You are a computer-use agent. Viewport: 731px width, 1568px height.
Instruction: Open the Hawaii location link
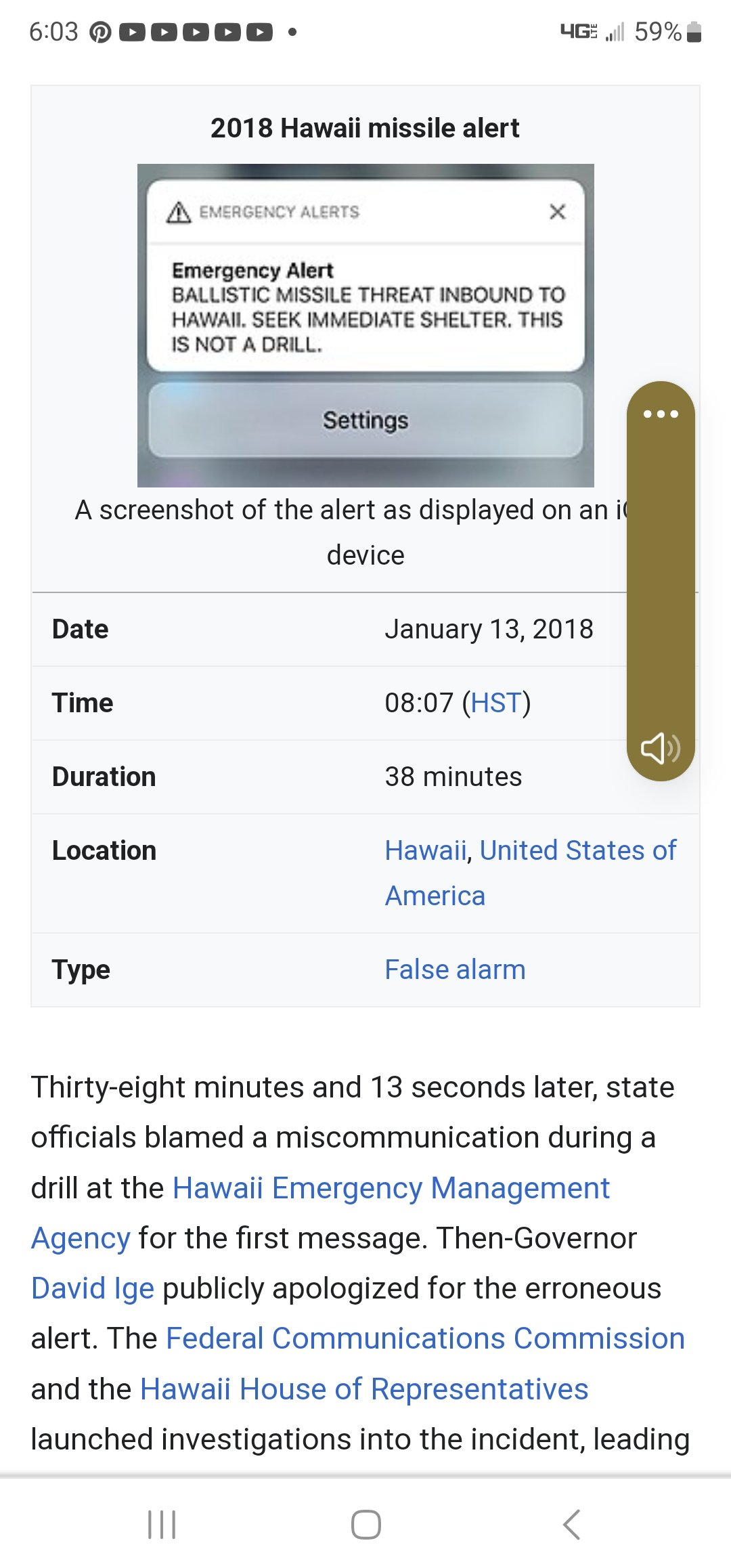(425, 850)
